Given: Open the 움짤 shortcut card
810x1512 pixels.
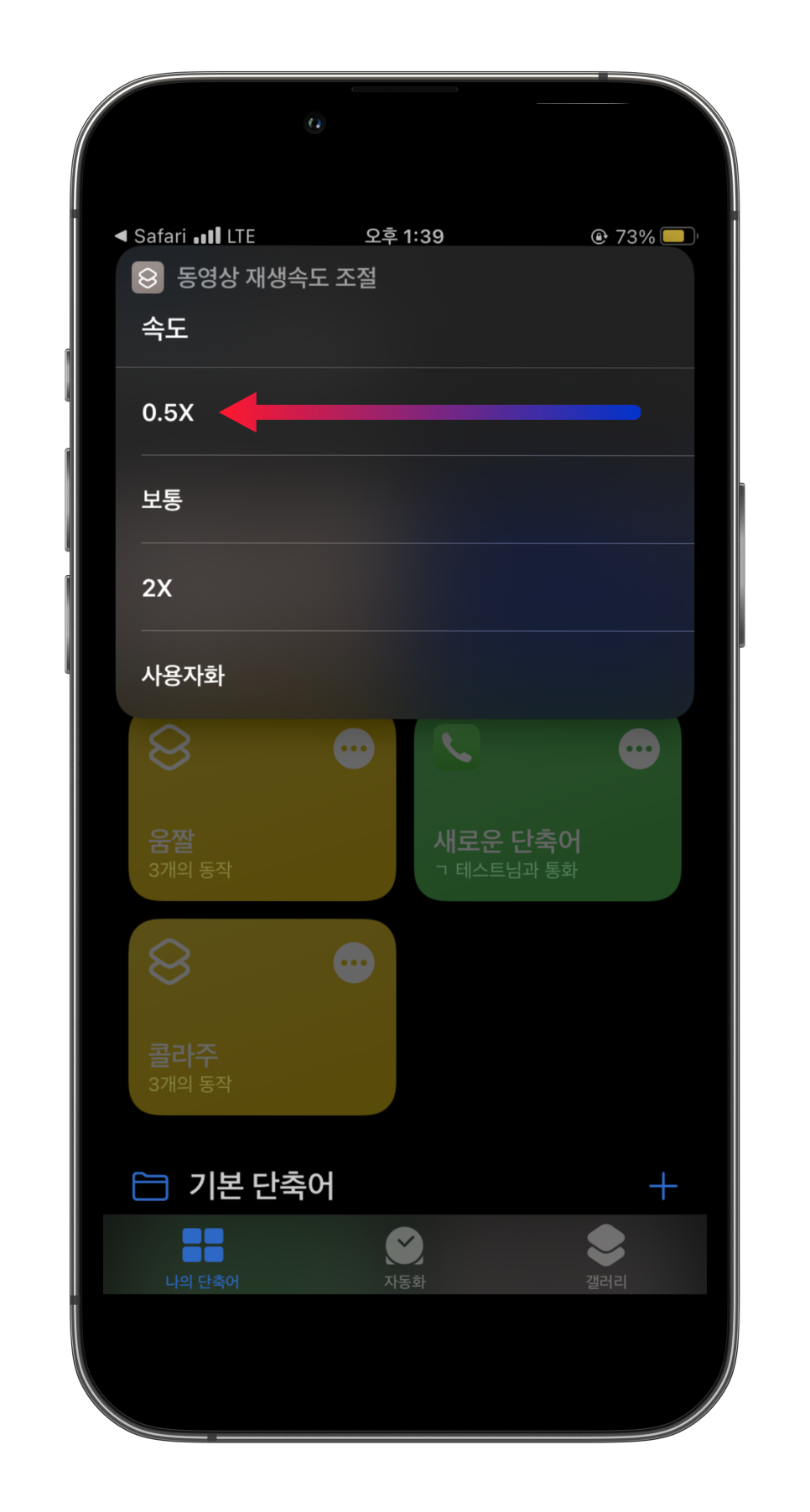Looking at the screenshot, I should click(262, 810).
